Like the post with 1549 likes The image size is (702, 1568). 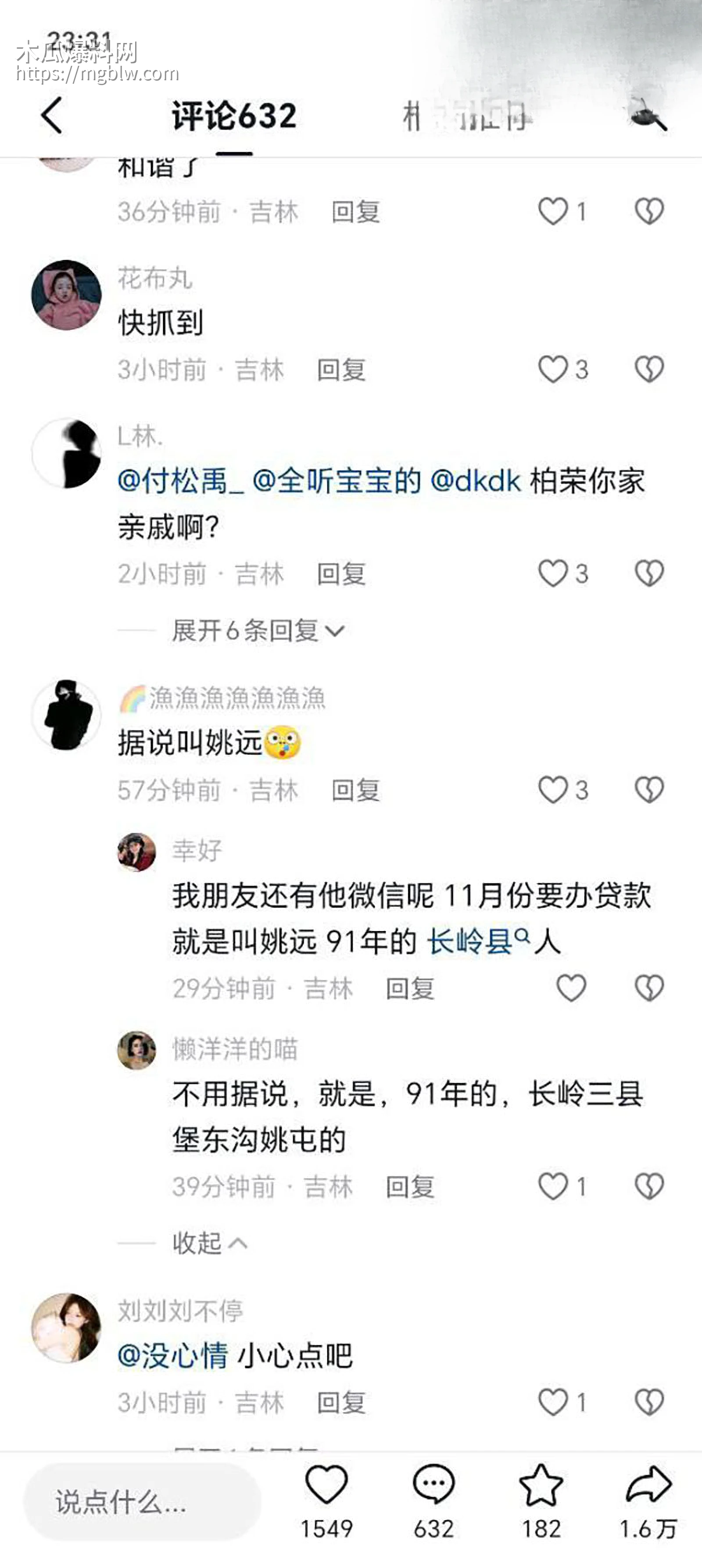tap(326, 1485)
